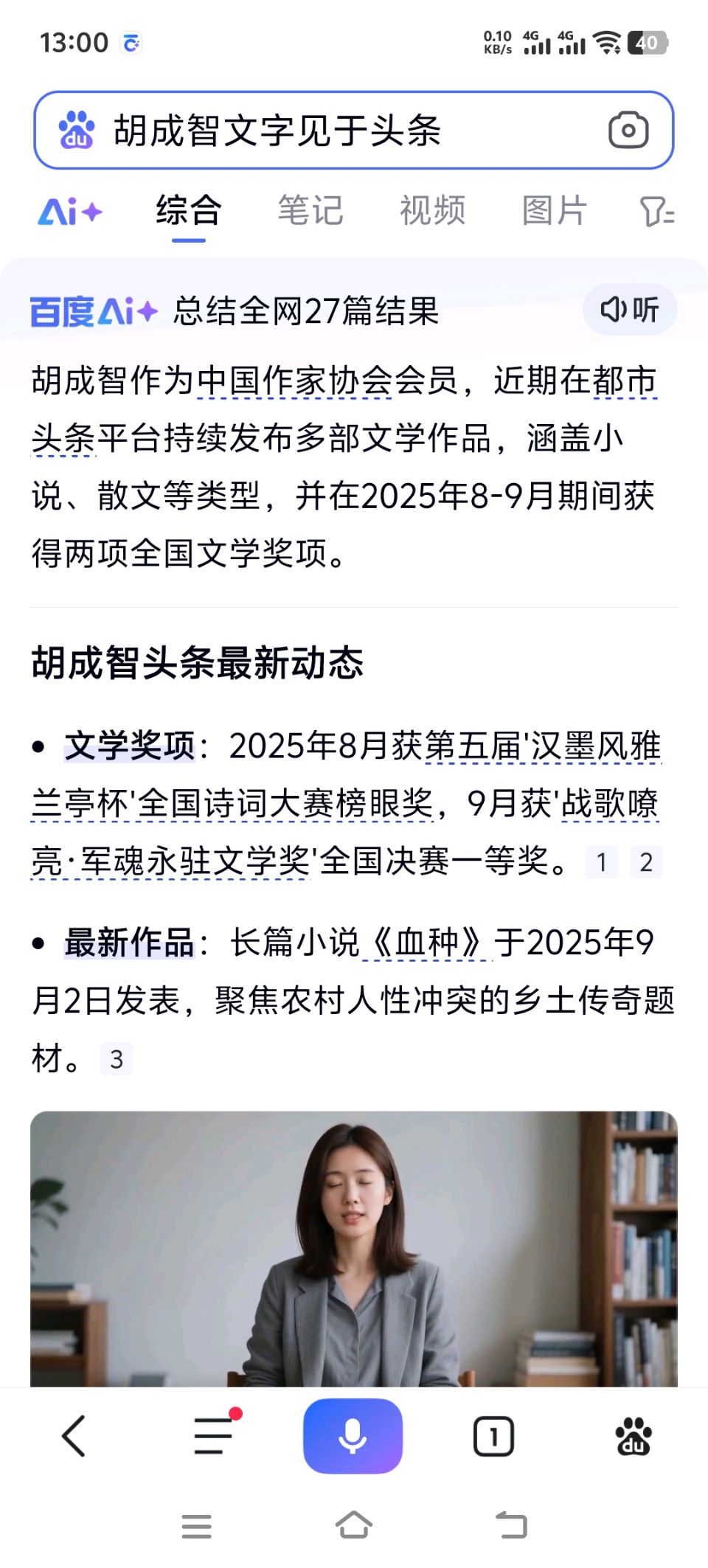Go to Baidu home via paw icon
The height and width of the screenshot is (1568, 708).
[x=633, y=1436]
